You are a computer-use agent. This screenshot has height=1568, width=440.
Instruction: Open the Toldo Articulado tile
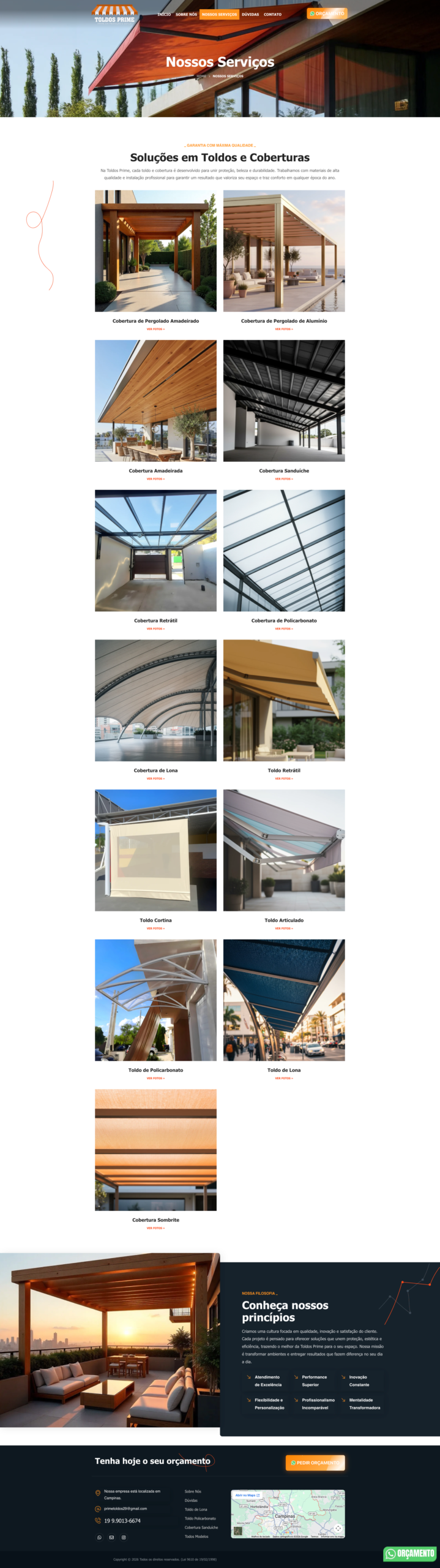[x=283, y=850]
